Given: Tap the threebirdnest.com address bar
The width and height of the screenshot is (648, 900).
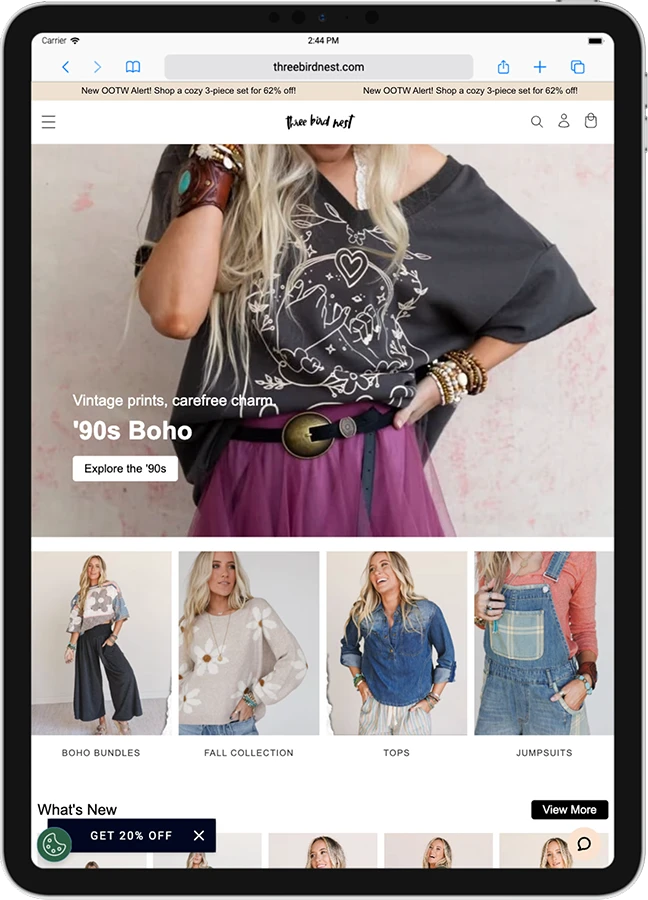Looking at the screenshot, I should [318, 67].
